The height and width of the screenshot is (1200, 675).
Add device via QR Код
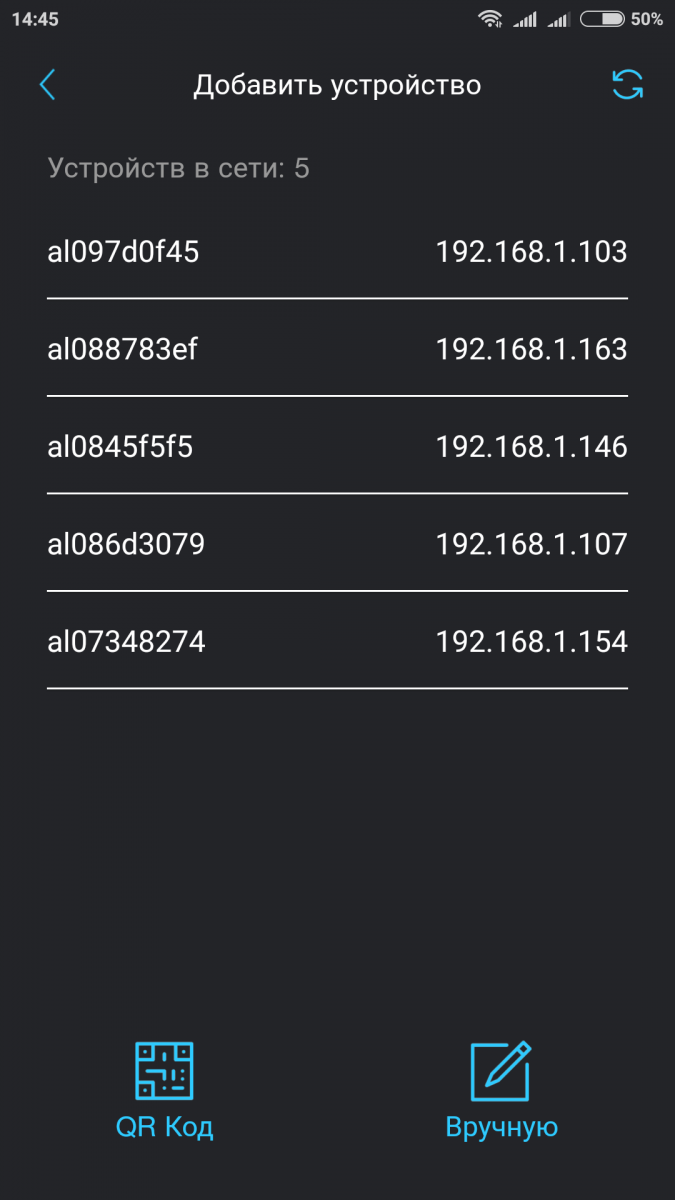(165, 1090)
